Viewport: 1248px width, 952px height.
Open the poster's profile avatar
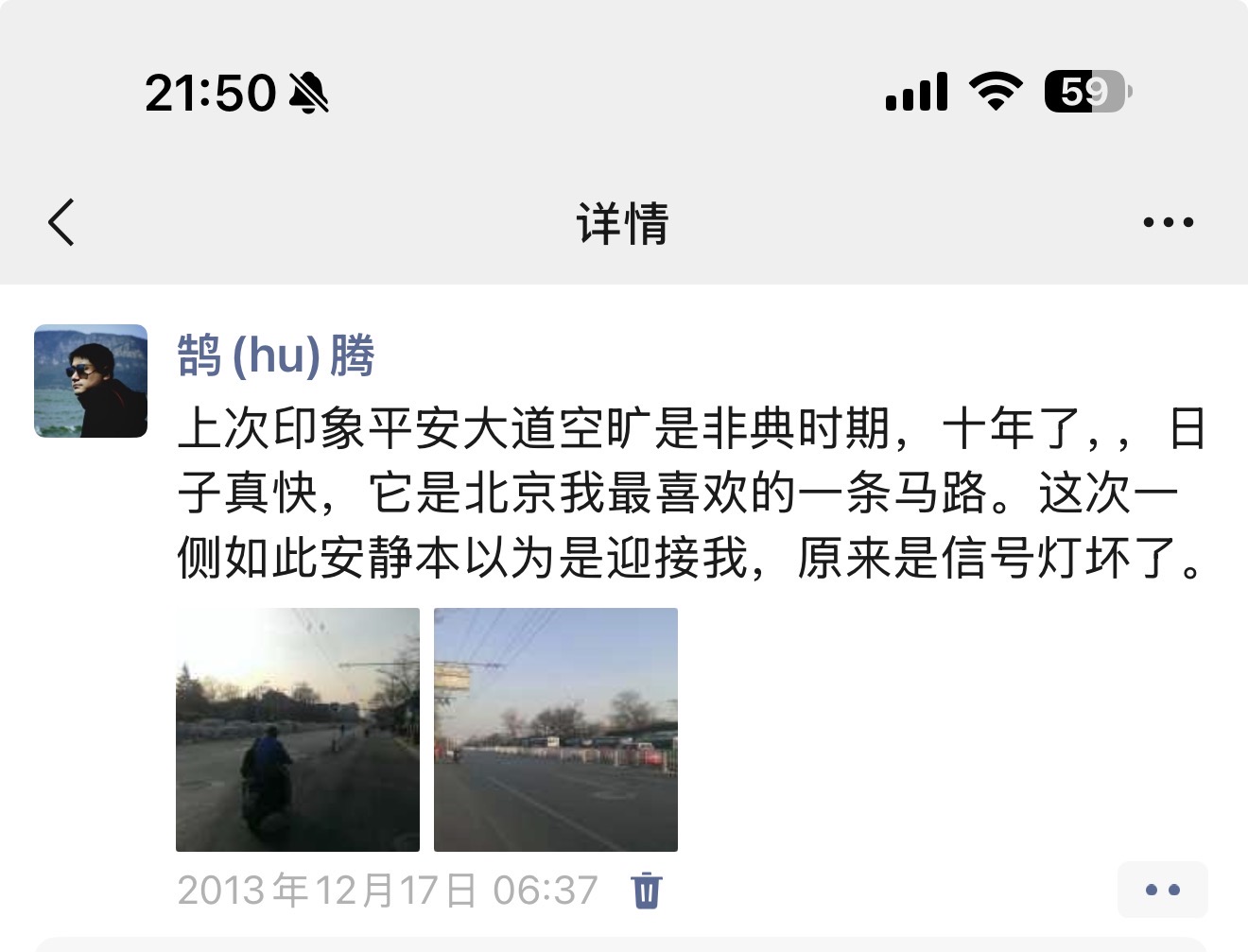click(x=91, y=381)
